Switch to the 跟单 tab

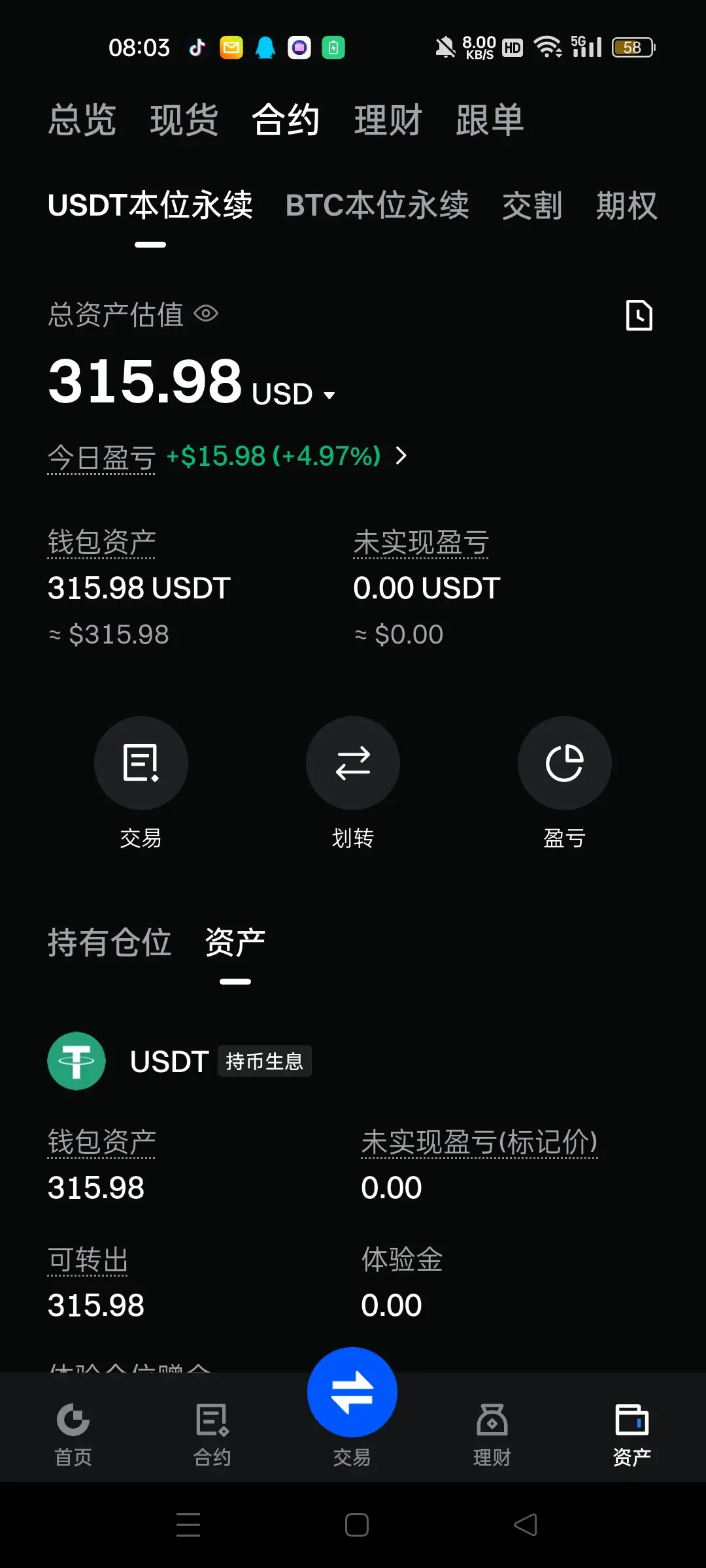coord(490,120)
